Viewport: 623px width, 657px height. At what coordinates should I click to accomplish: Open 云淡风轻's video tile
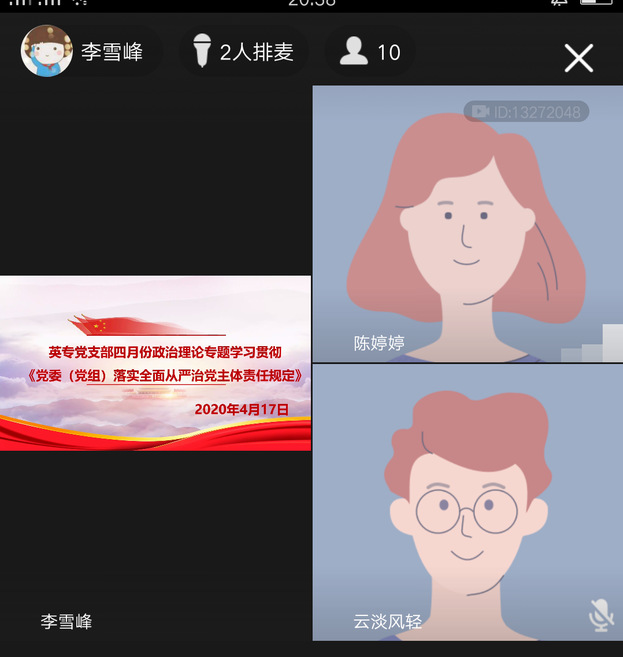[467, 502]
